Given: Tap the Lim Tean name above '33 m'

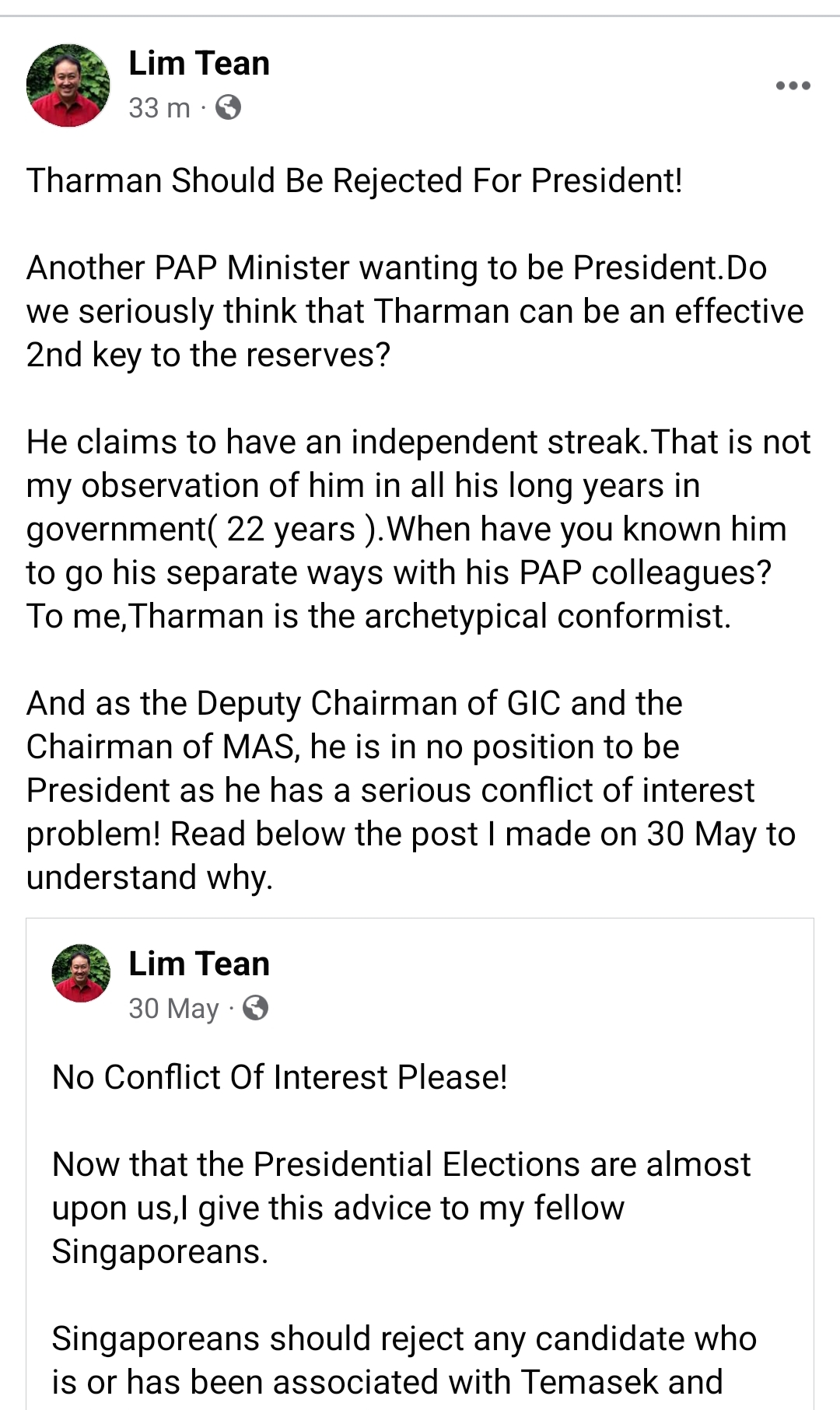Looking at the screenshot, I should coord(199,64).
